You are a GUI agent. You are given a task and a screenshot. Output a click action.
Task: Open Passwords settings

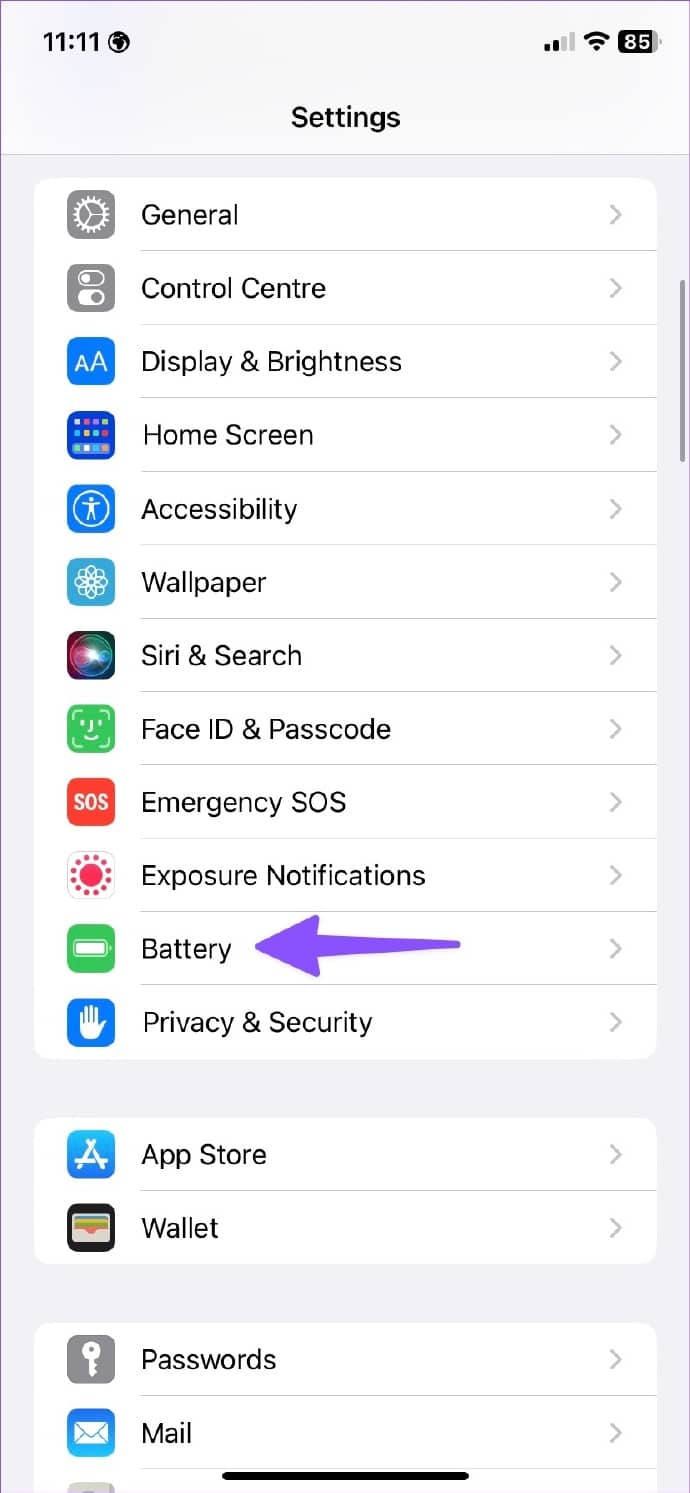[x=345, y=1360]
